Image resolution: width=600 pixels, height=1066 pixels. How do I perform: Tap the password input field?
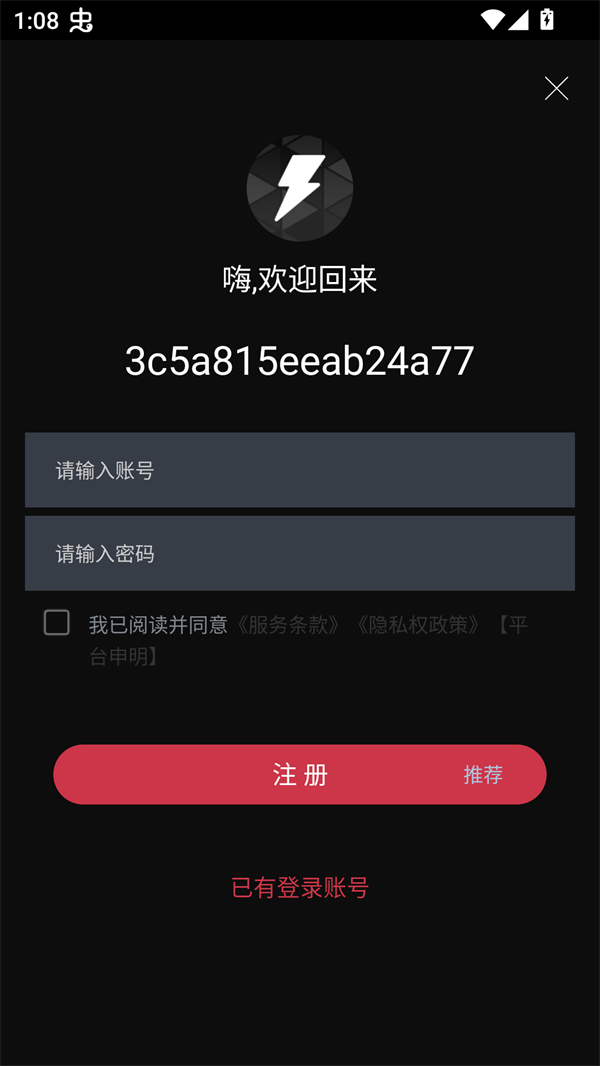tap(300, 553)
